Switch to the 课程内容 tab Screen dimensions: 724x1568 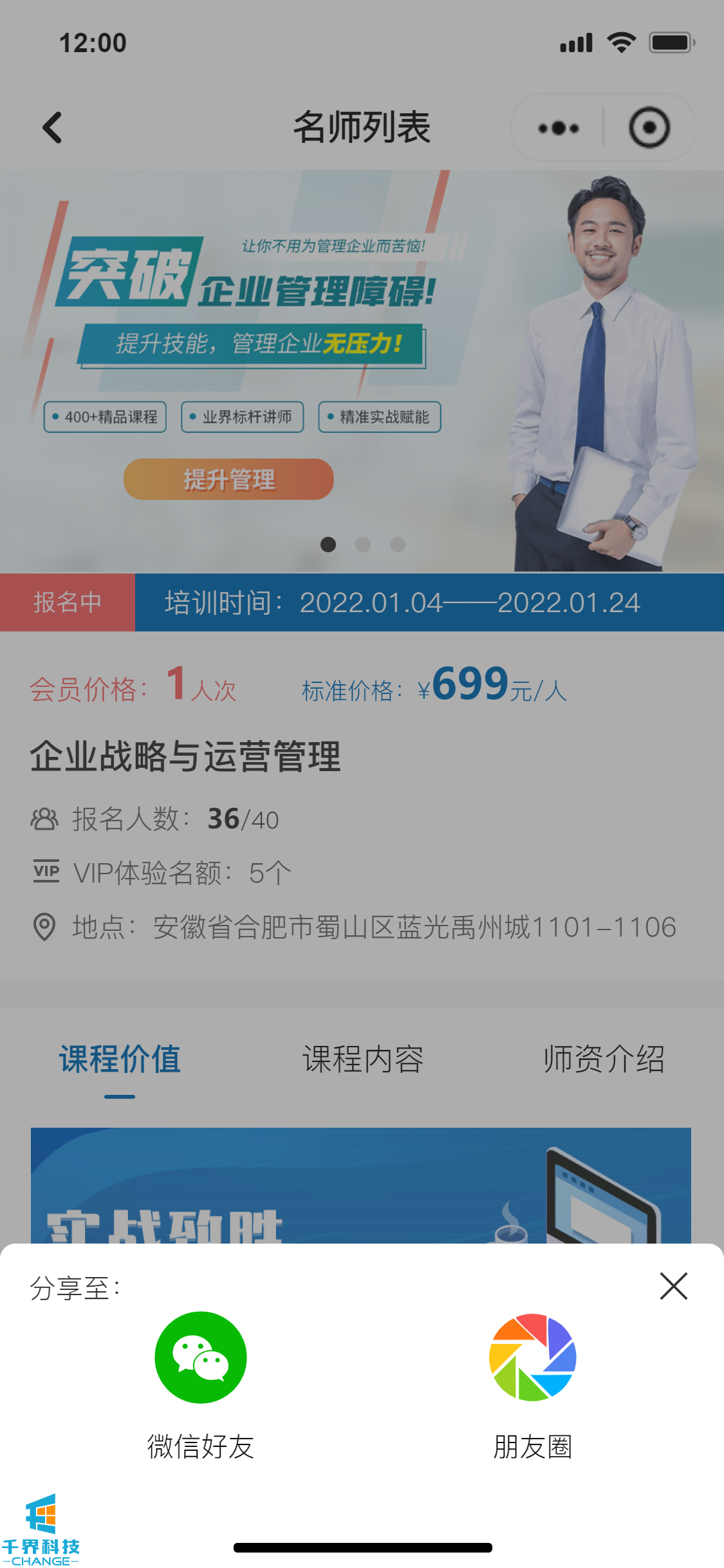(x=362, y=1059)
